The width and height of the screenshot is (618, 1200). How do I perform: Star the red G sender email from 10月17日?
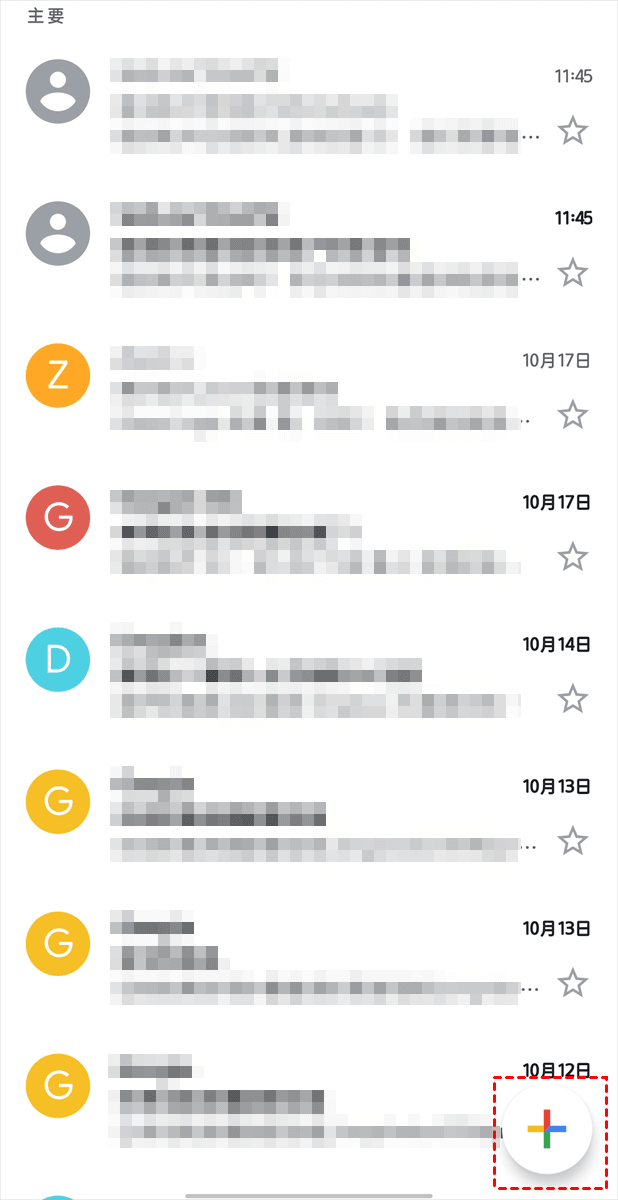tap(572, 556)
